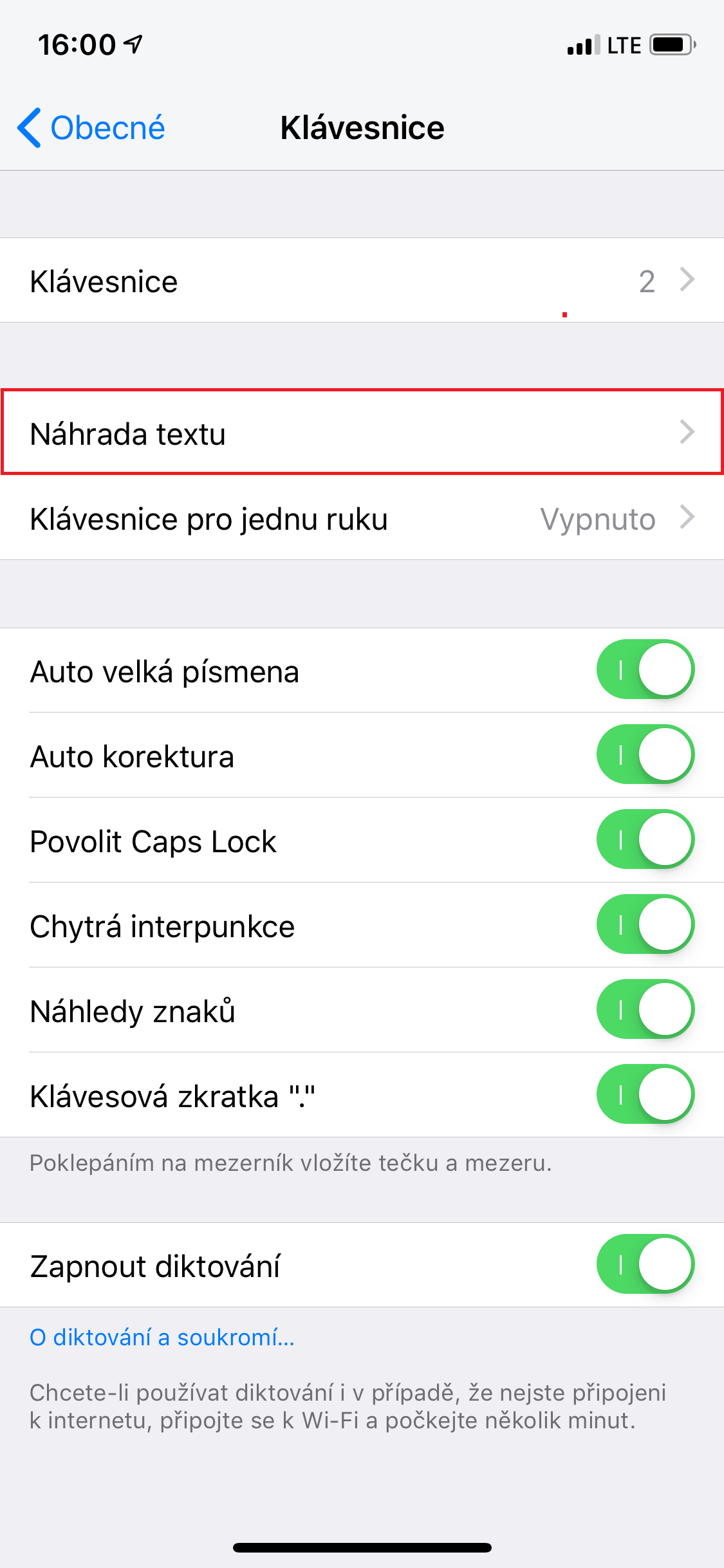Go back to Obecné settings
Image resolution: width=724 pixels, height=1568 pixels.
point(91,127)
